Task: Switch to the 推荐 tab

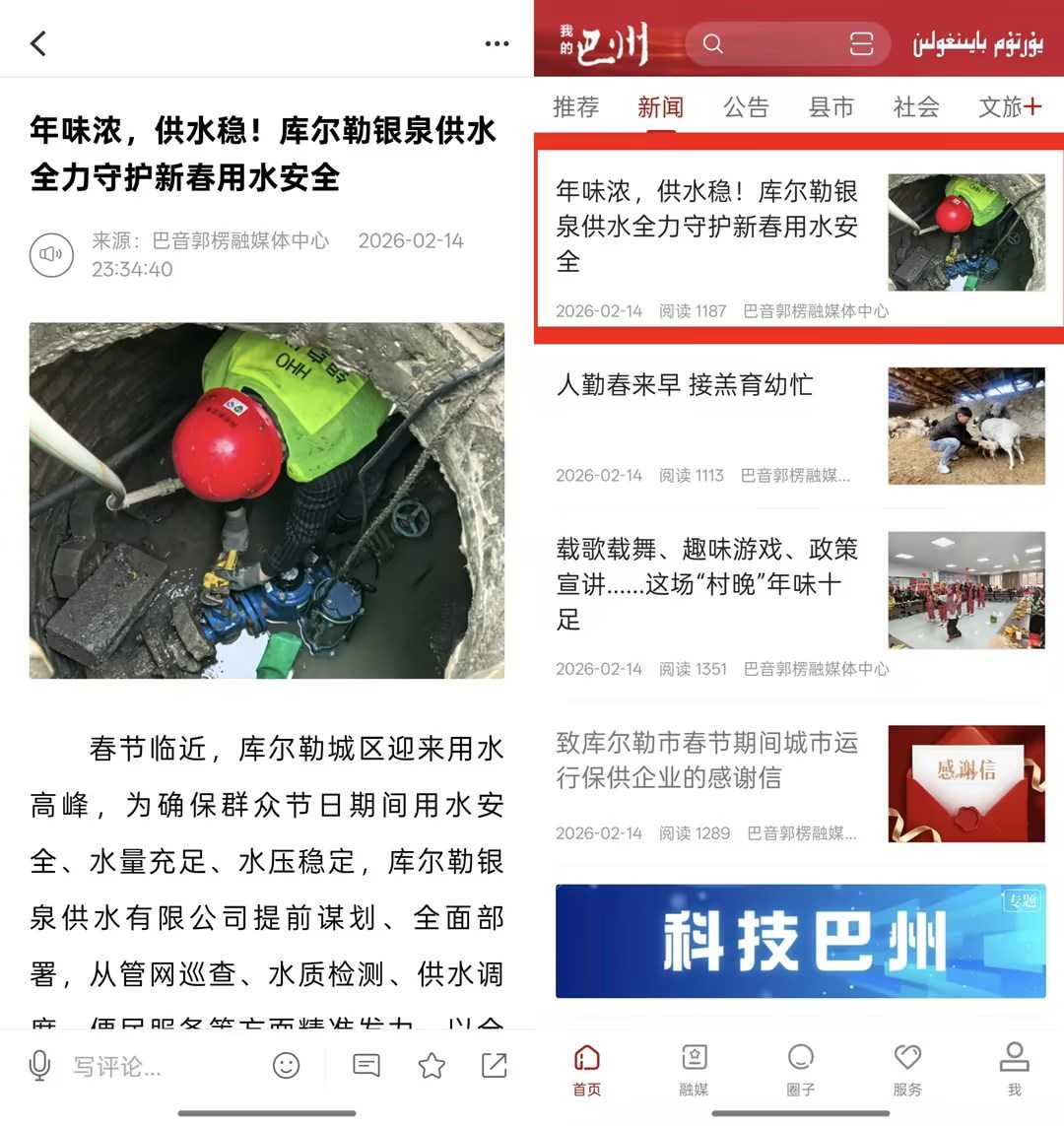Action: (576, 106)
